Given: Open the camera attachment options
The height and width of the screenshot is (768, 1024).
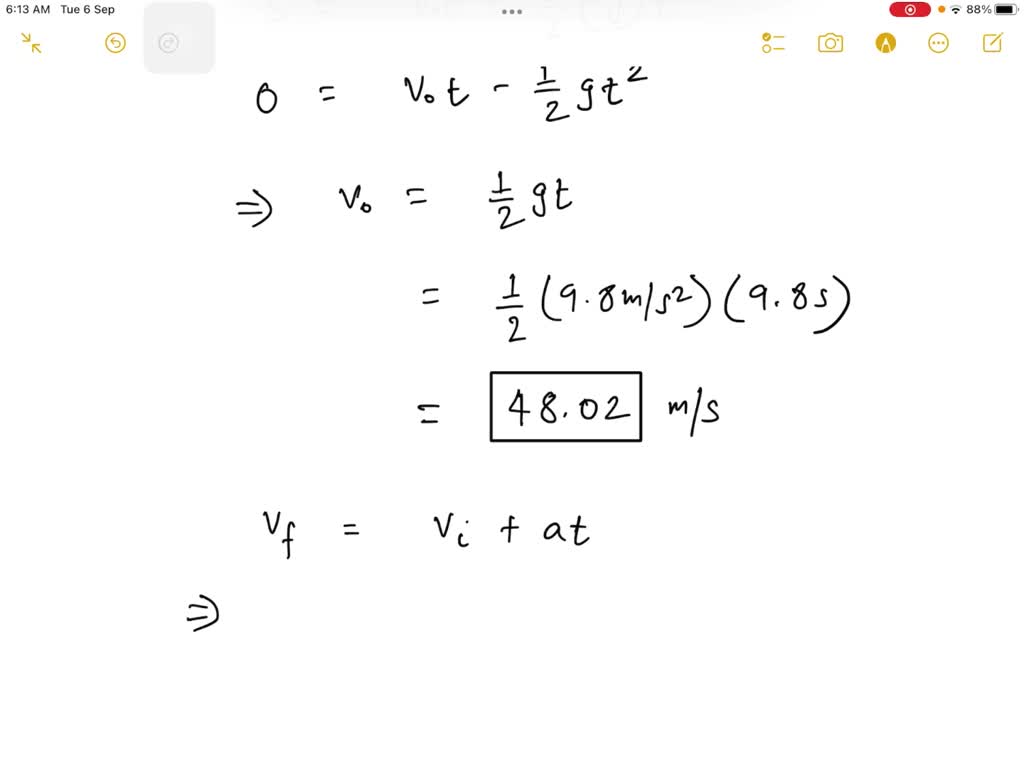Looking at the screenshot, I should pyautogui.click(x=830, y=43).
